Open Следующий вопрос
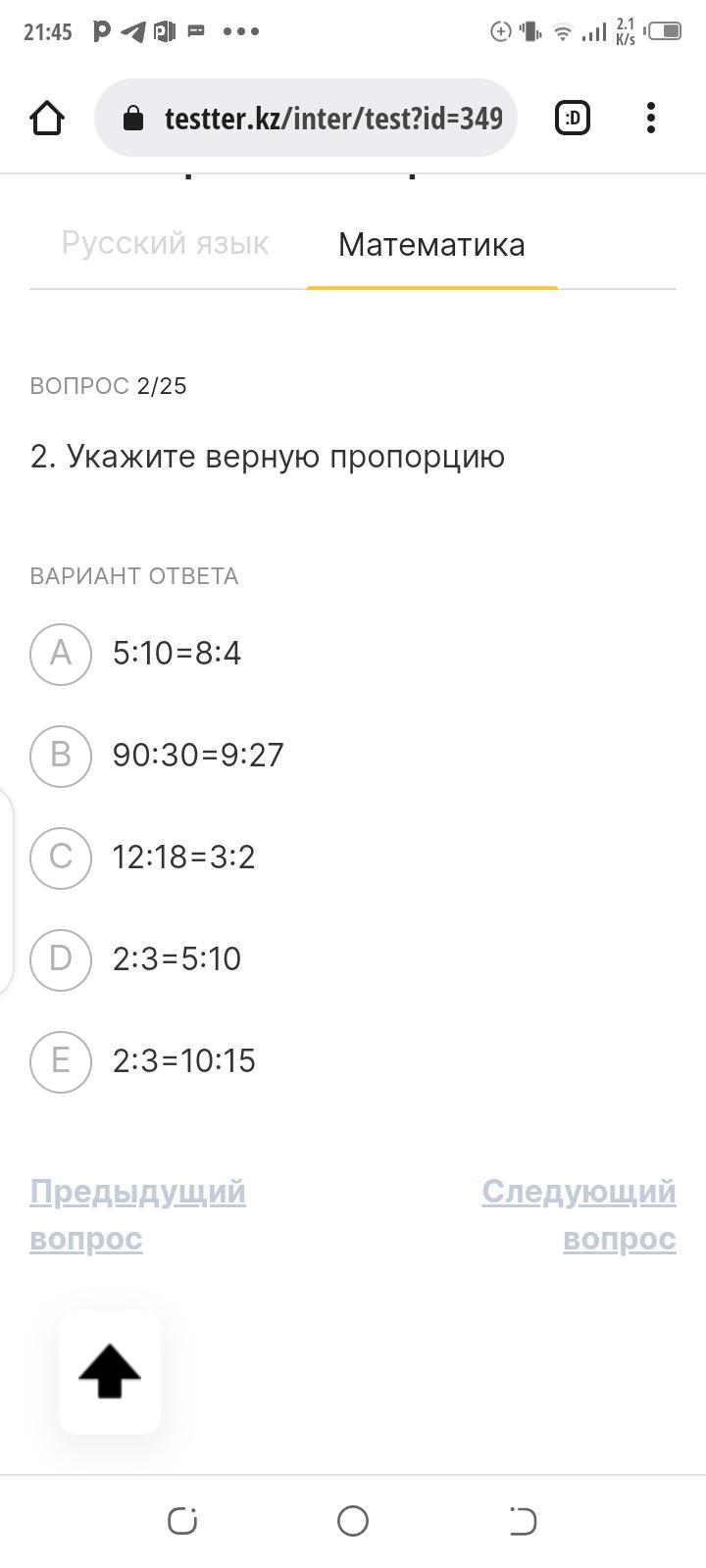The image size is (706, 1568). coord(579,1215)
